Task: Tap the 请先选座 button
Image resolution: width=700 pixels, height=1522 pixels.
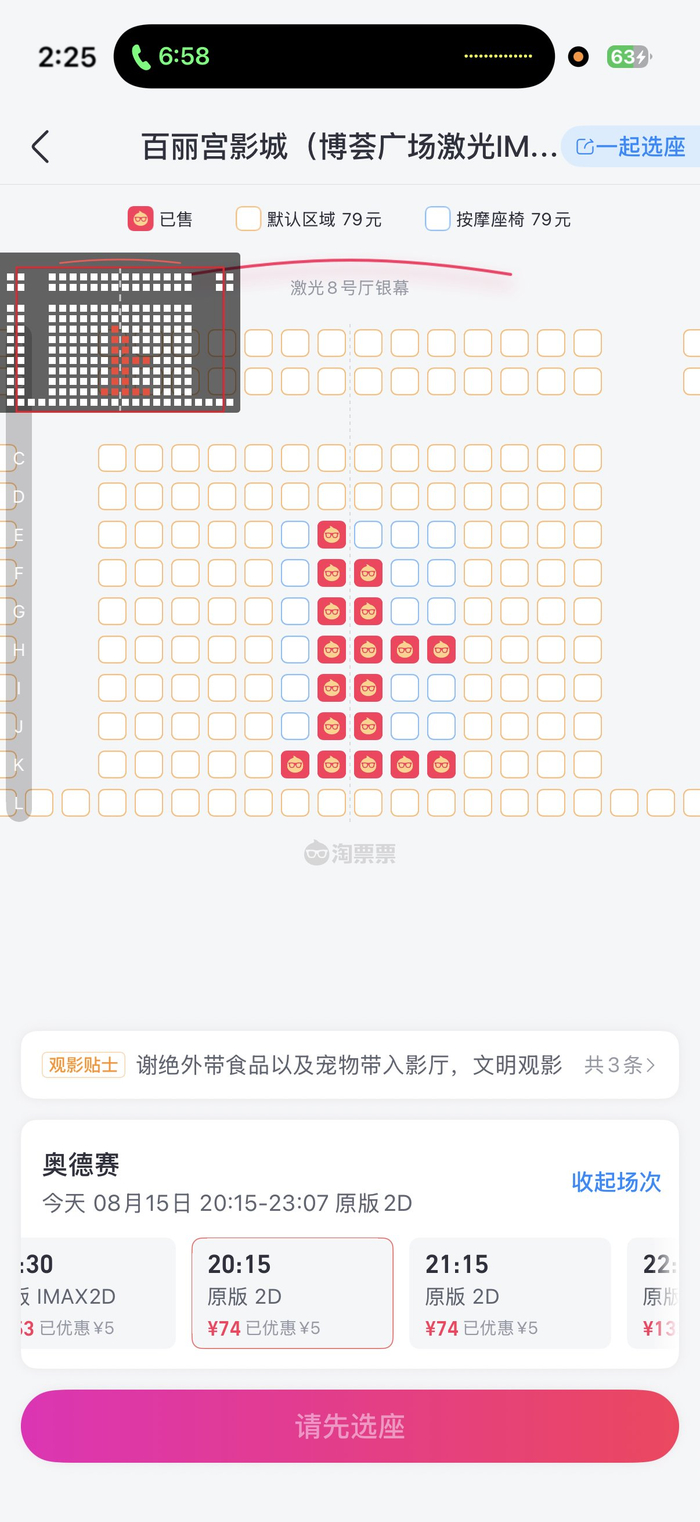Action: [x=350, y=1426]
